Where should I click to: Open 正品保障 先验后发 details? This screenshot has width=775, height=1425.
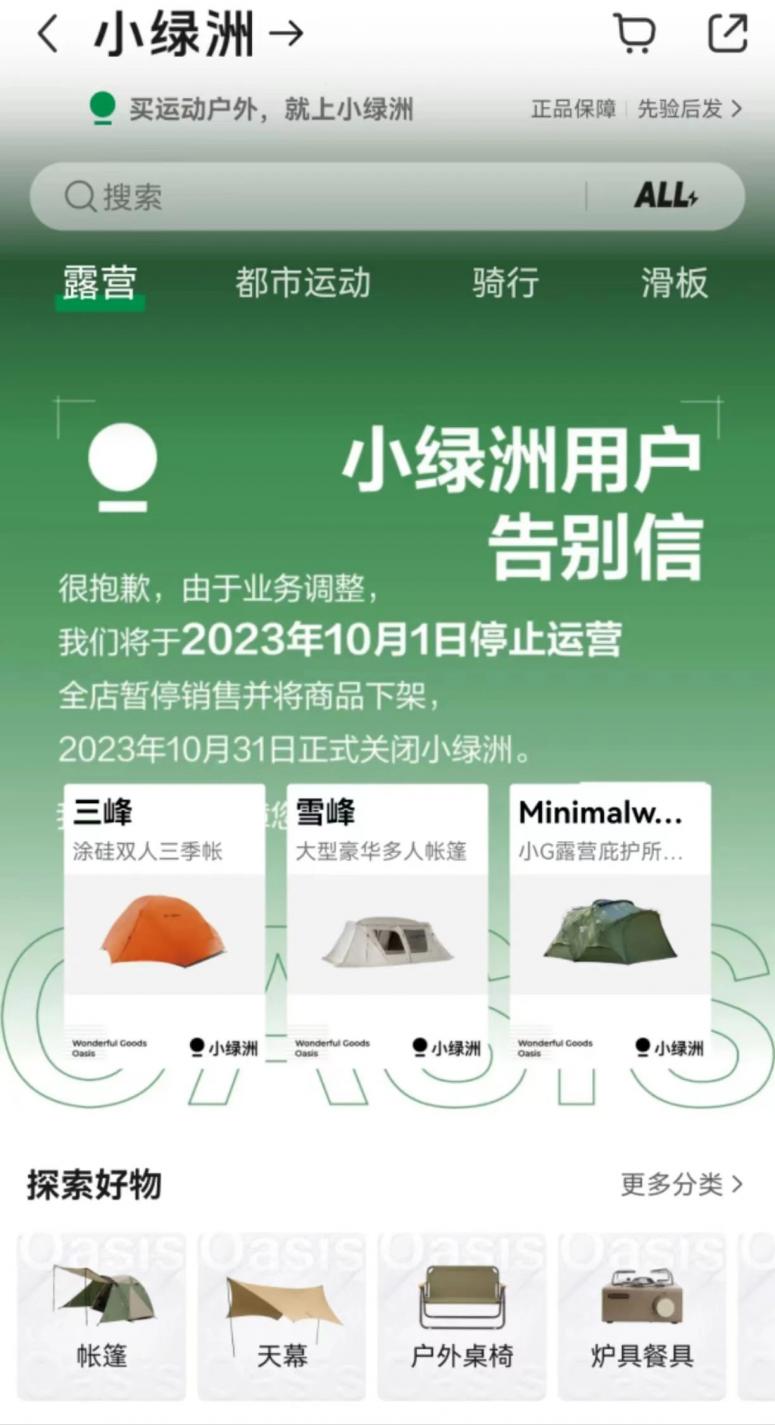pos(637,109)
